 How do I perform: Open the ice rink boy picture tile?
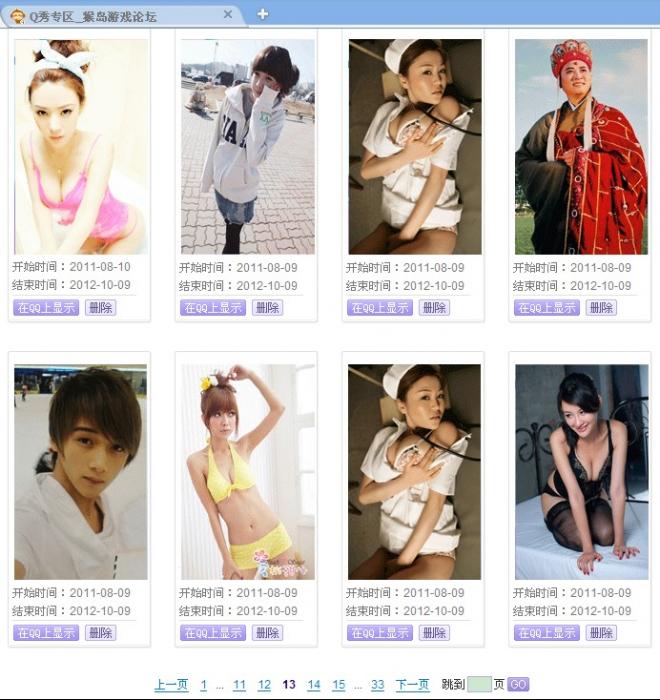pyautogui.click(x=81, y=472)
